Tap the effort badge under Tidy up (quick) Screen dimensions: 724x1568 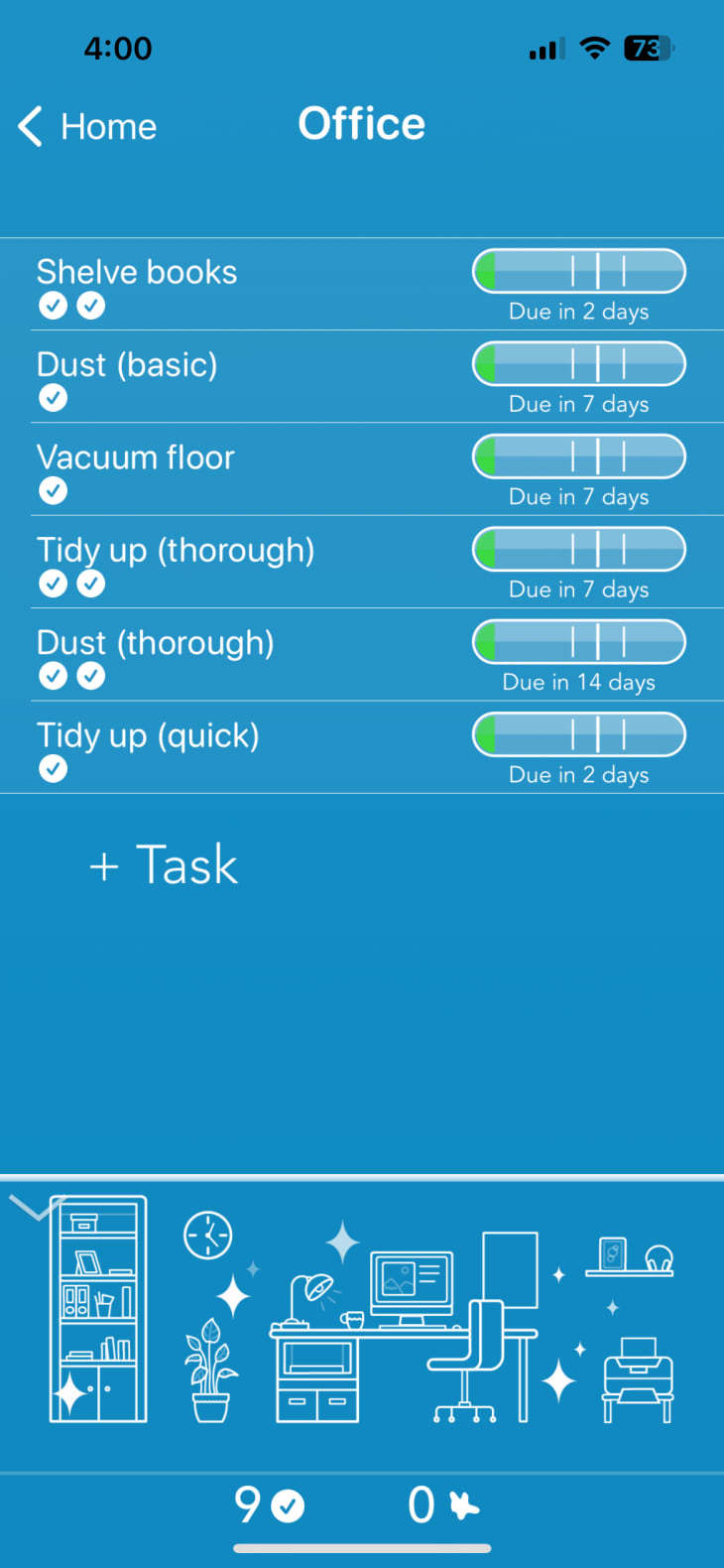(x=53, y=768)
